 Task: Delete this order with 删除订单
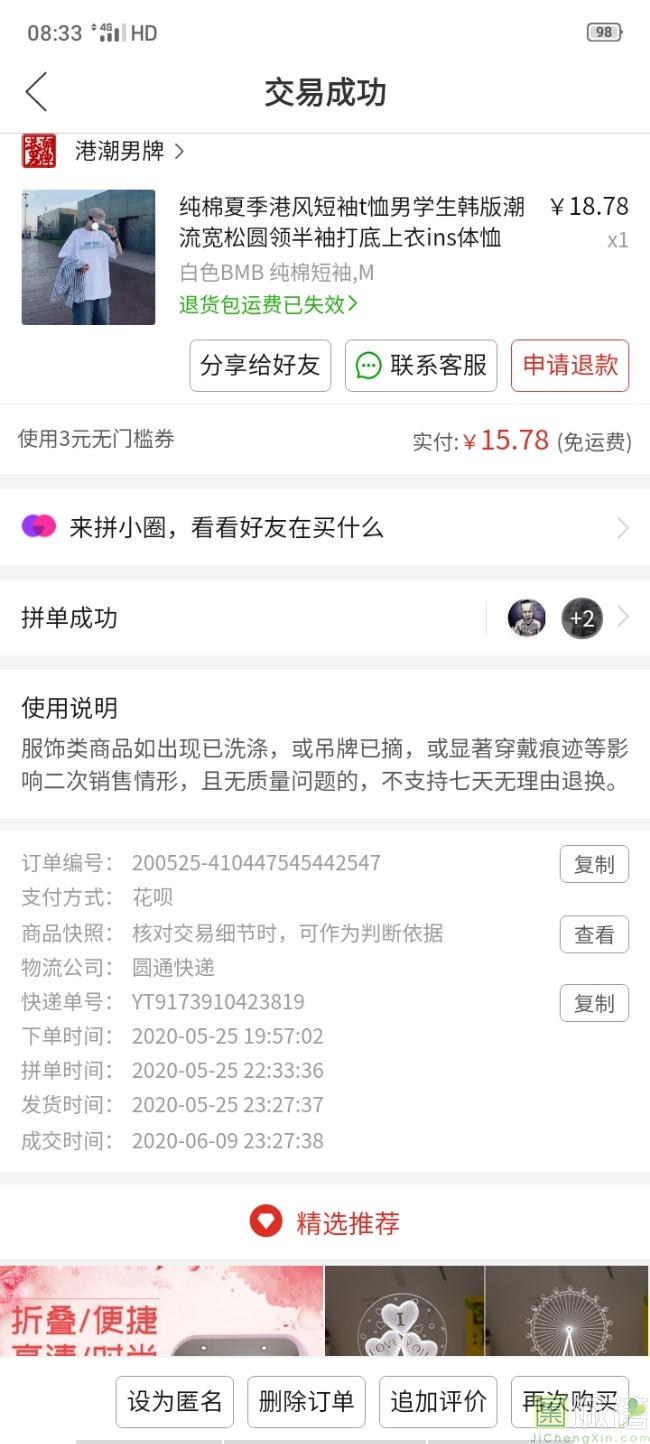[x=306, y=1401]
